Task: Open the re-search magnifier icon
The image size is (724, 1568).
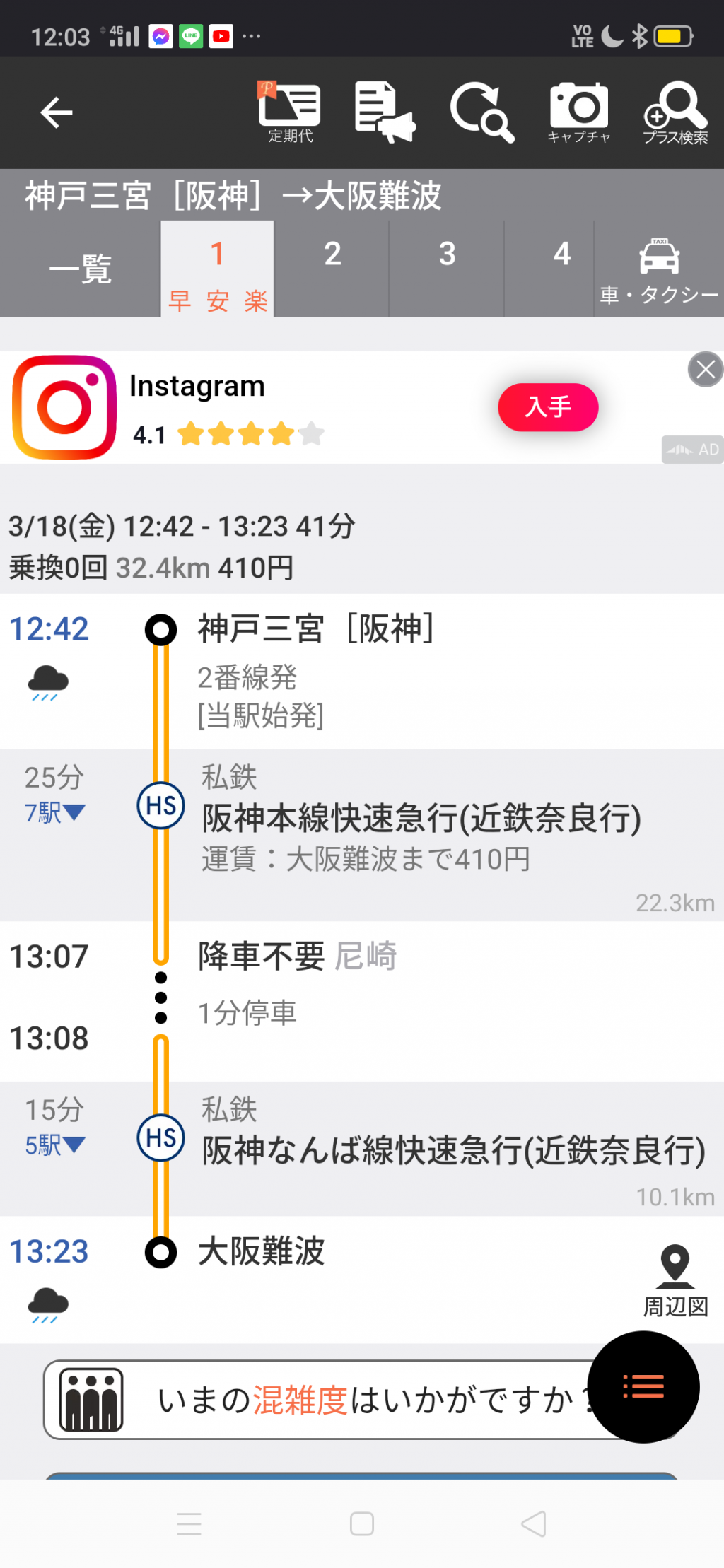Action: pyautogui.click(x=482, y=112)
